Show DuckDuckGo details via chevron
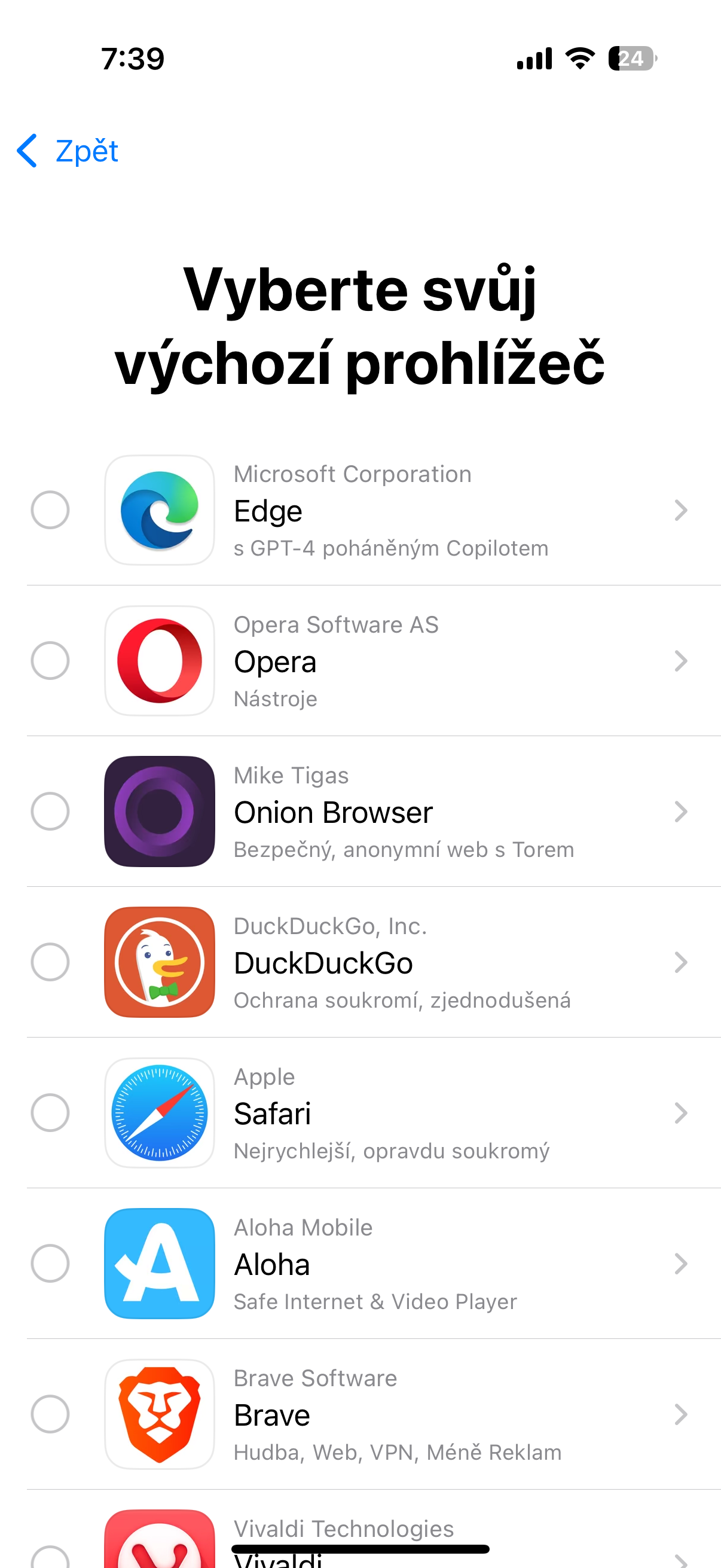Image resolution: width=721 pixels, height=1568 pixels. 681,962
